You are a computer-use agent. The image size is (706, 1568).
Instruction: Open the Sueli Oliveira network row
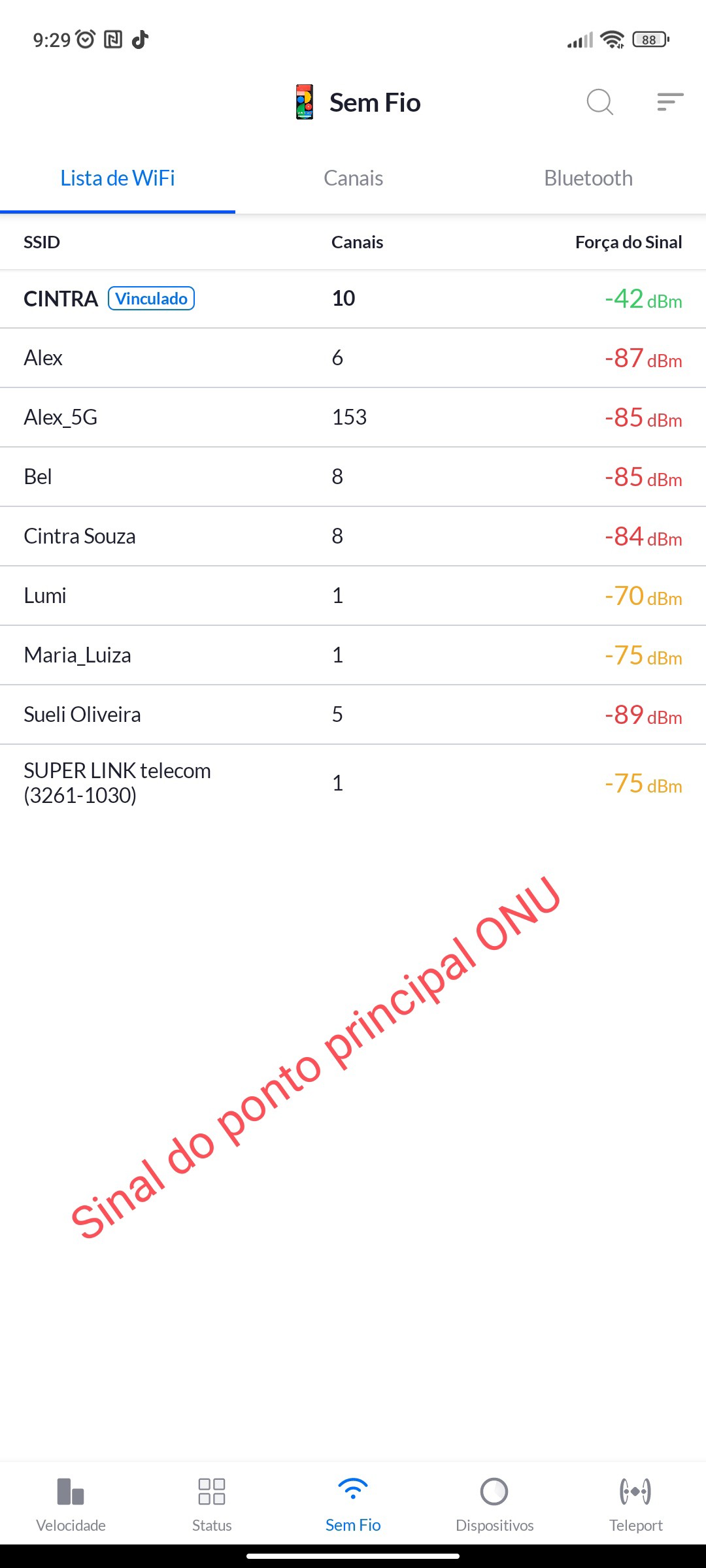click(x=353, y=715)
